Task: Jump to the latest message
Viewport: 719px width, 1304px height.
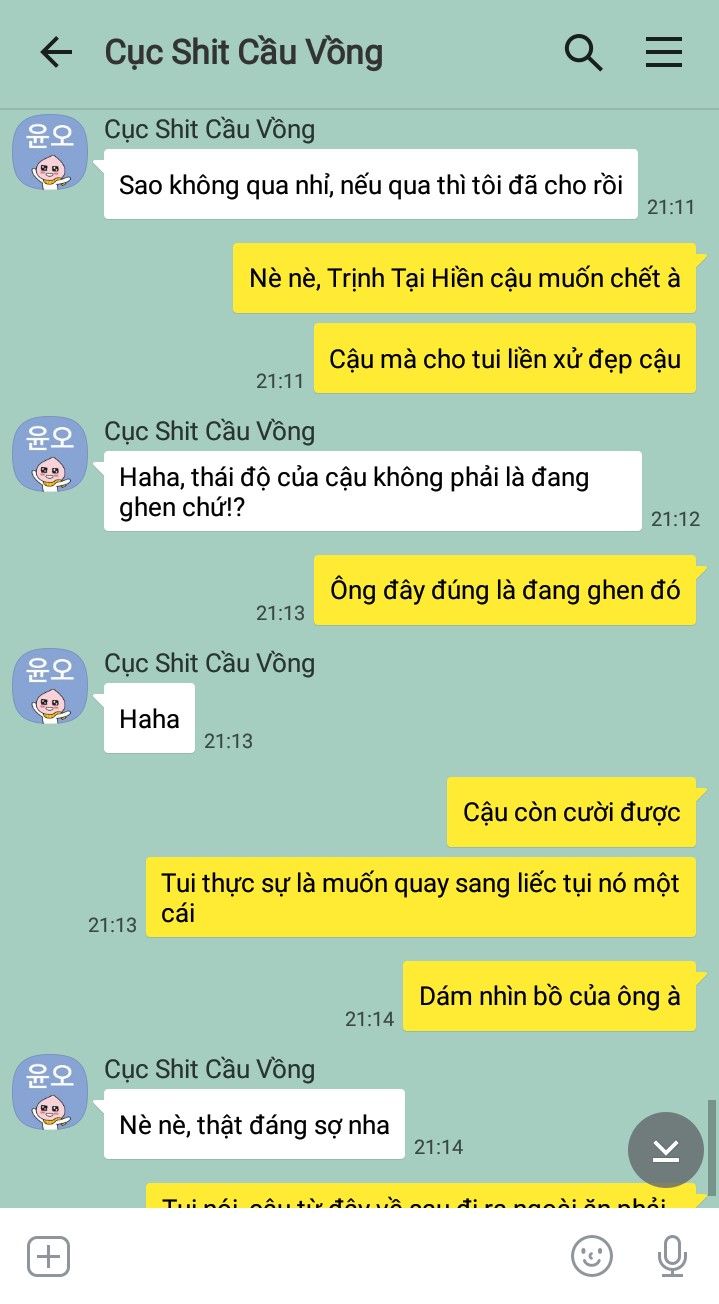Action: coord(665,1150)
